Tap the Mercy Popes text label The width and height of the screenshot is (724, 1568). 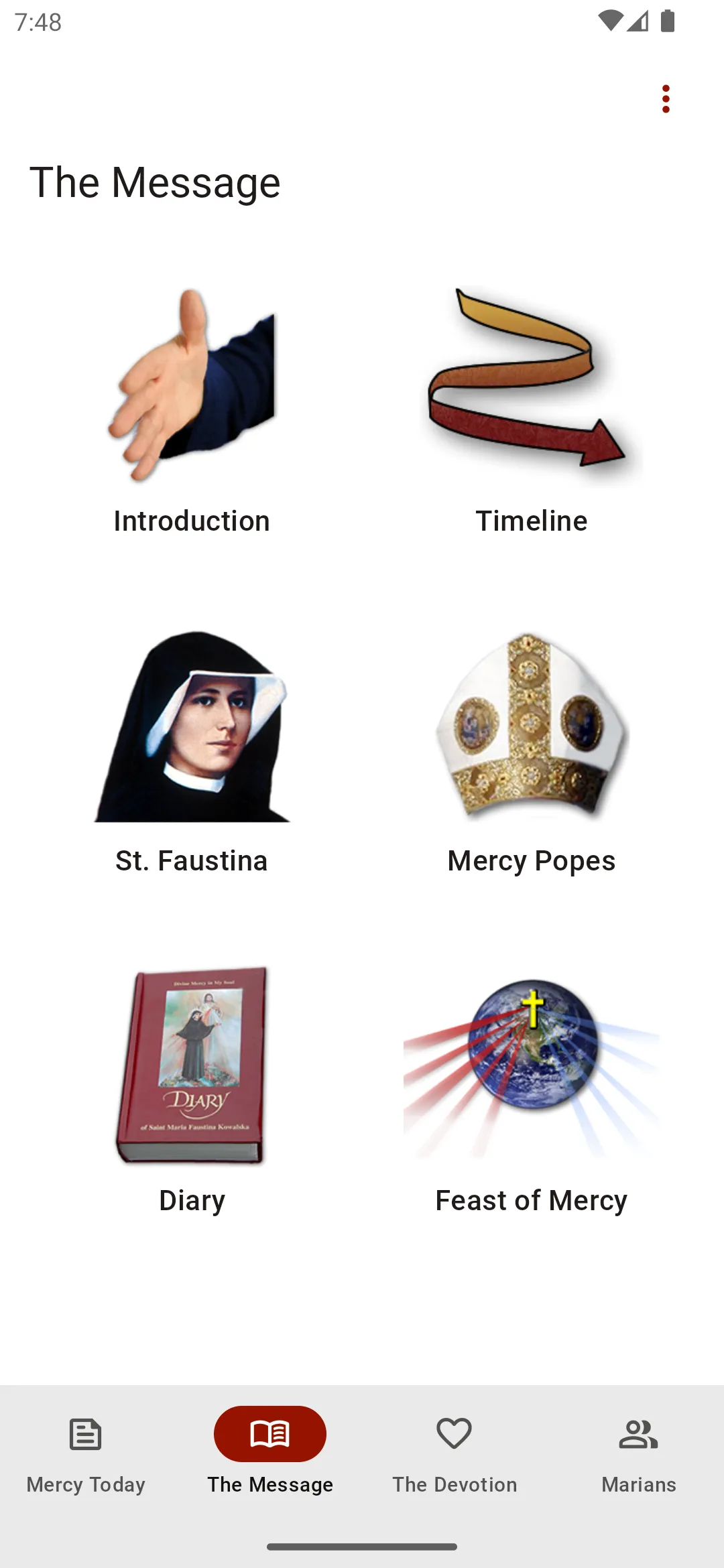(x=530, y=860)
